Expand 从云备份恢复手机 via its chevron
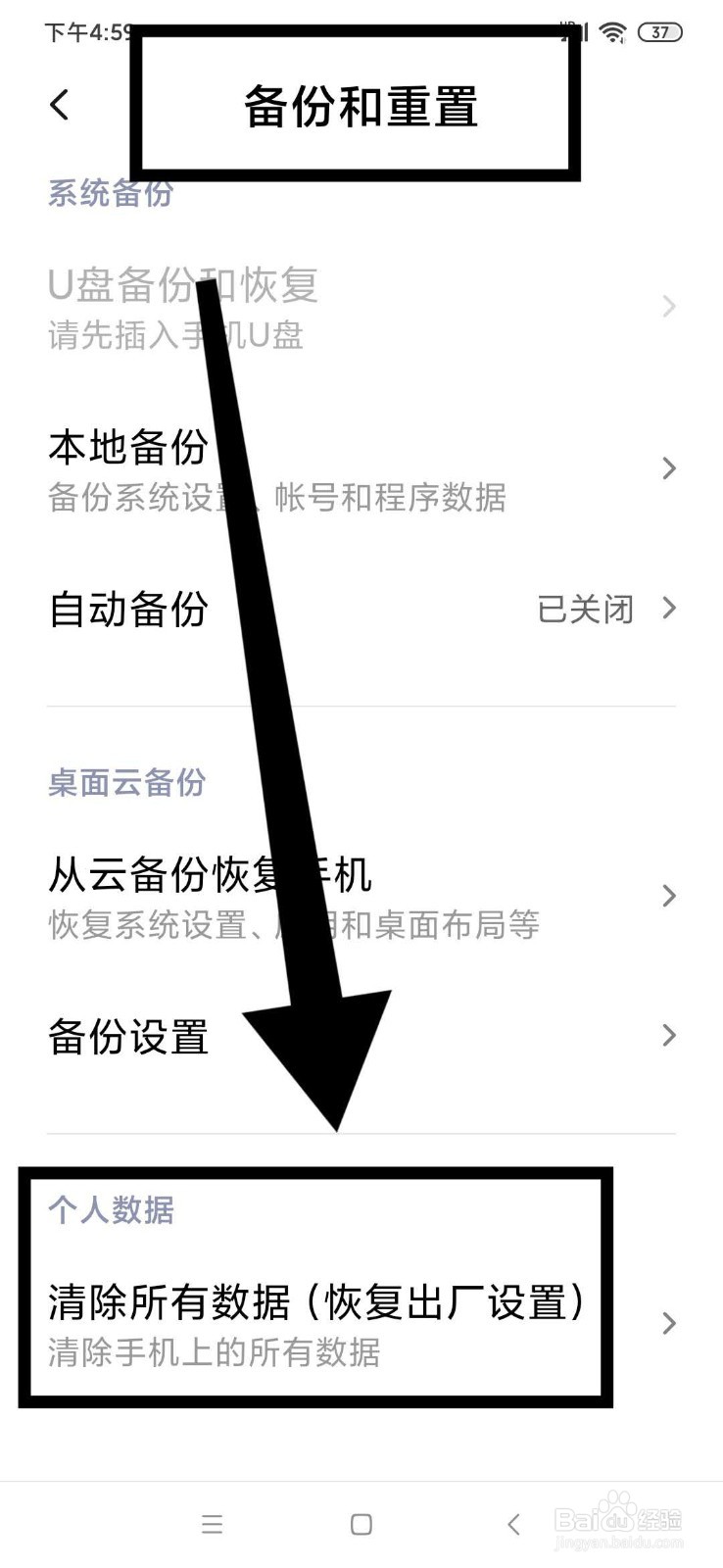This screenshot has height=1568, width=723. point(668,895)
